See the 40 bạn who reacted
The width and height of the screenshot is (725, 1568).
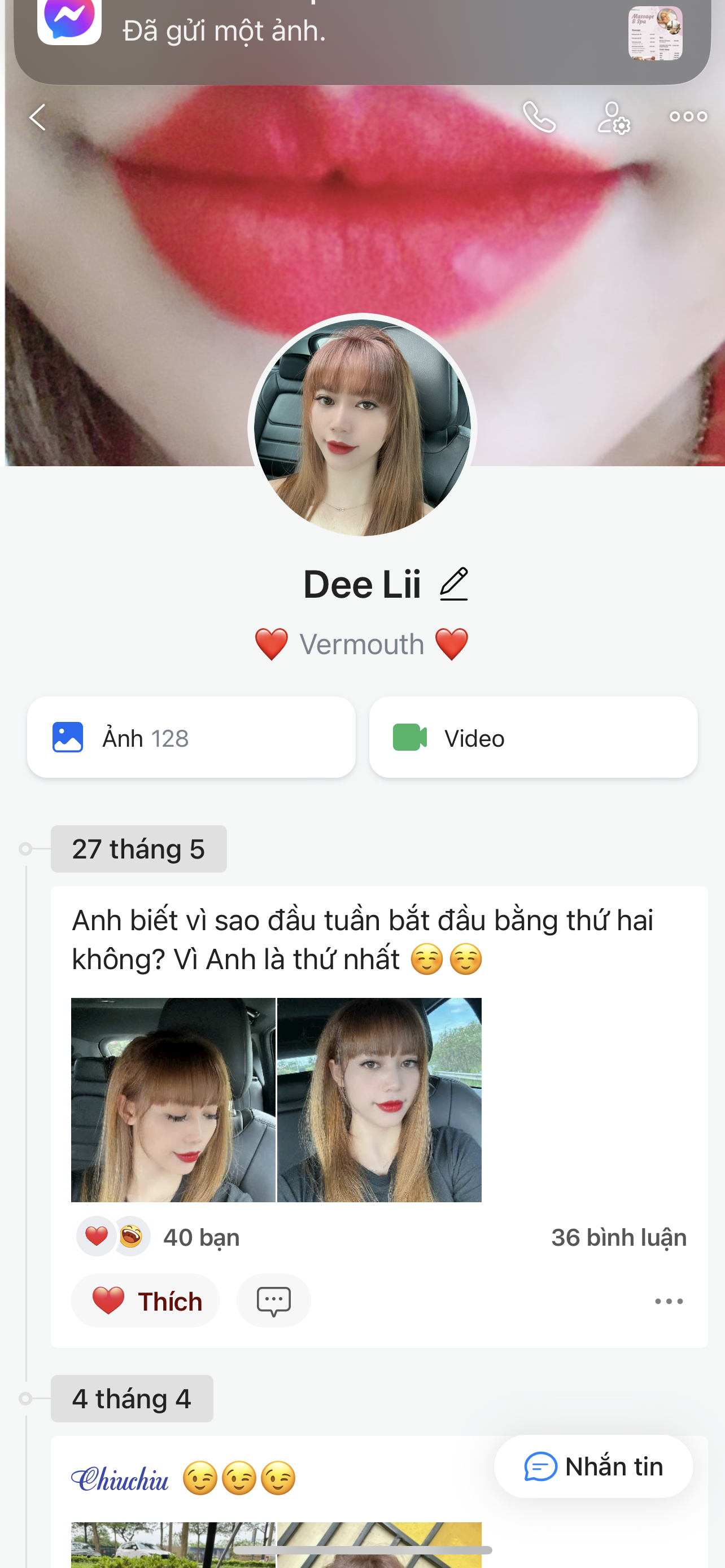(201, 1237)
